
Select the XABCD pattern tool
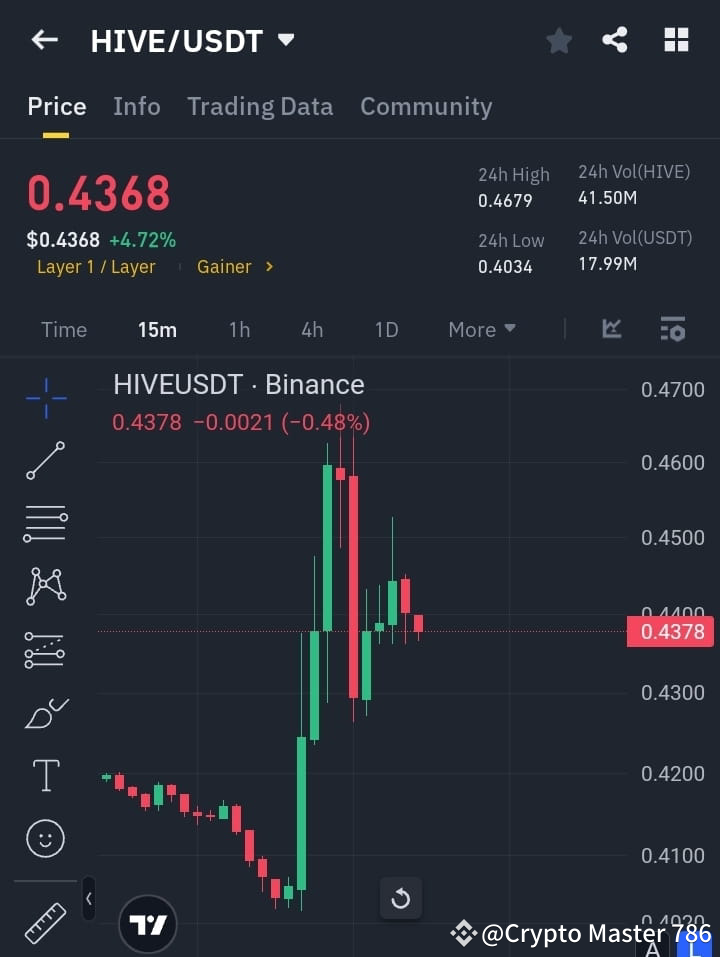pos(44,587)
